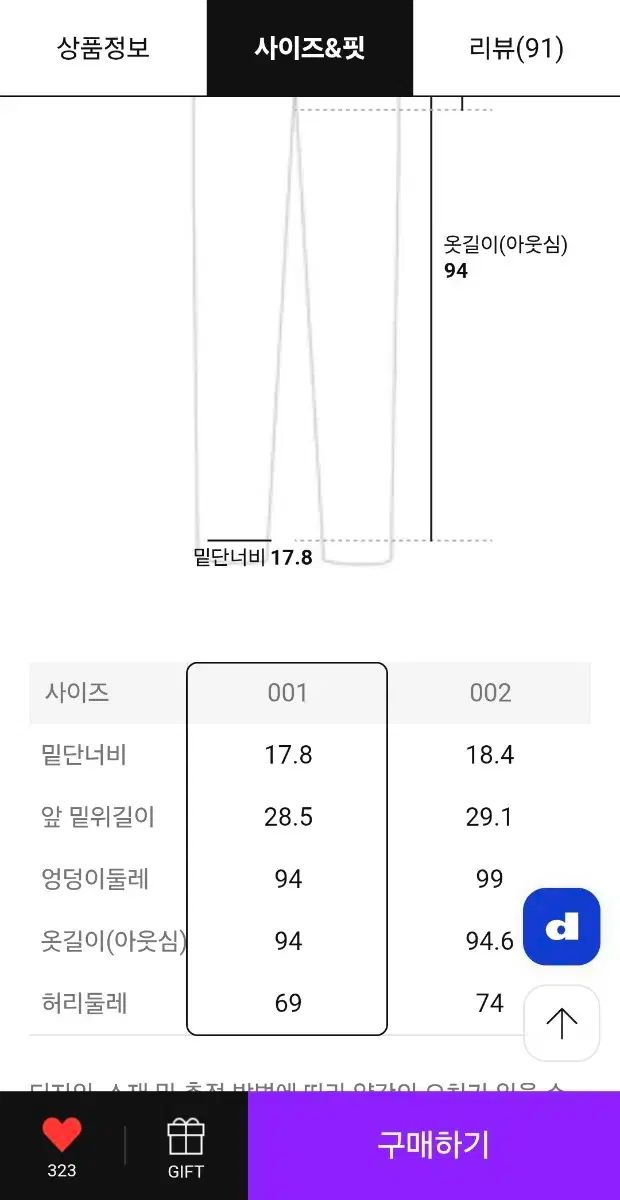Select size column 002
The width and height of the screenshot is (620, 1200).
pyautogui.click(x=490, y=693)
